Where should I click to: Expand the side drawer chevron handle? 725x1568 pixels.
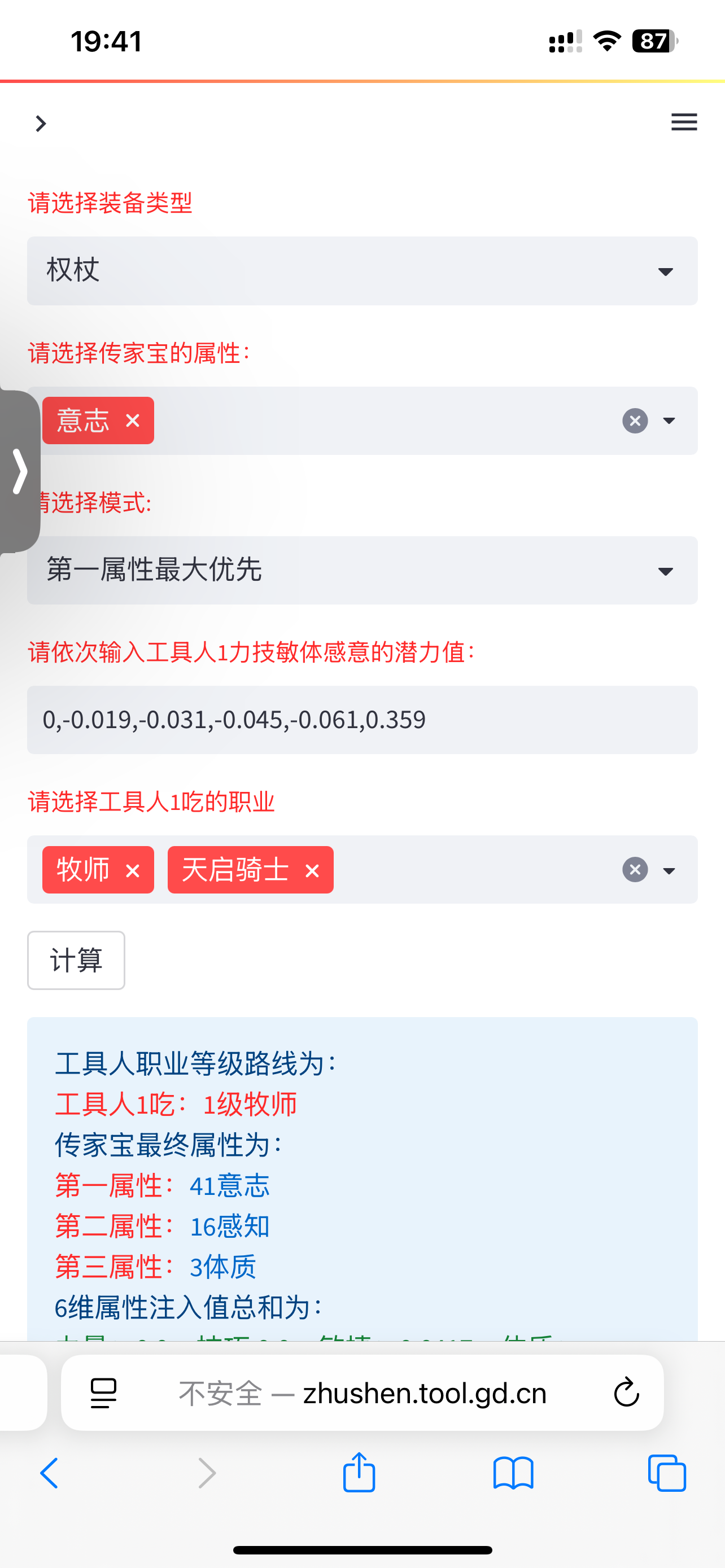[x=20, y=471]
